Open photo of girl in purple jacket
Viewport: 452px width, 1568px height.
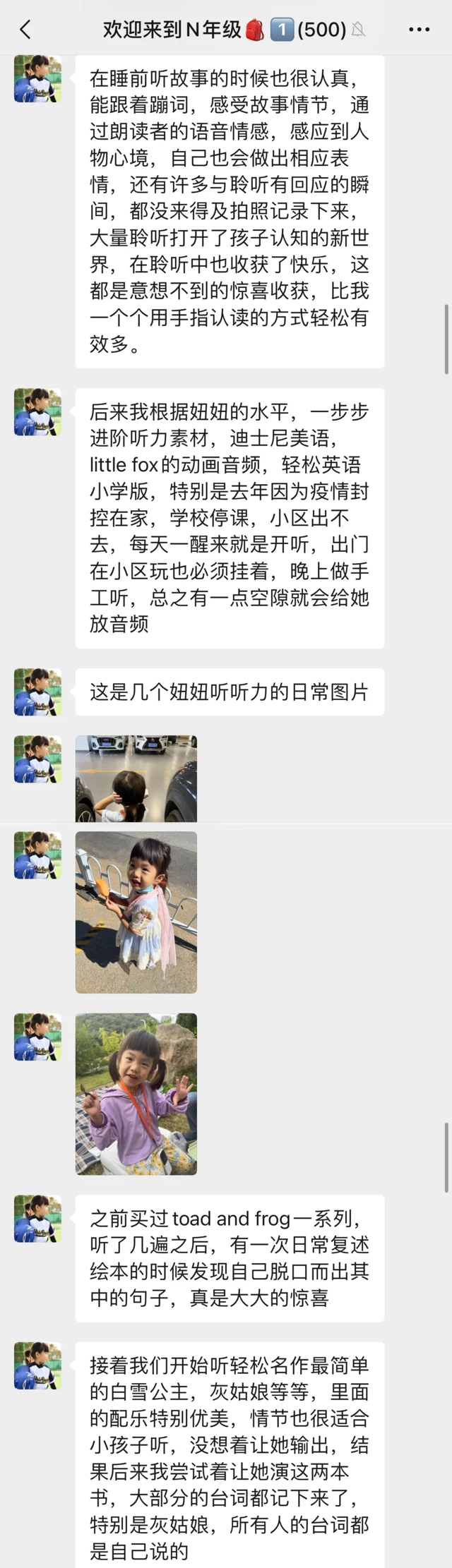click(136, 1094)
